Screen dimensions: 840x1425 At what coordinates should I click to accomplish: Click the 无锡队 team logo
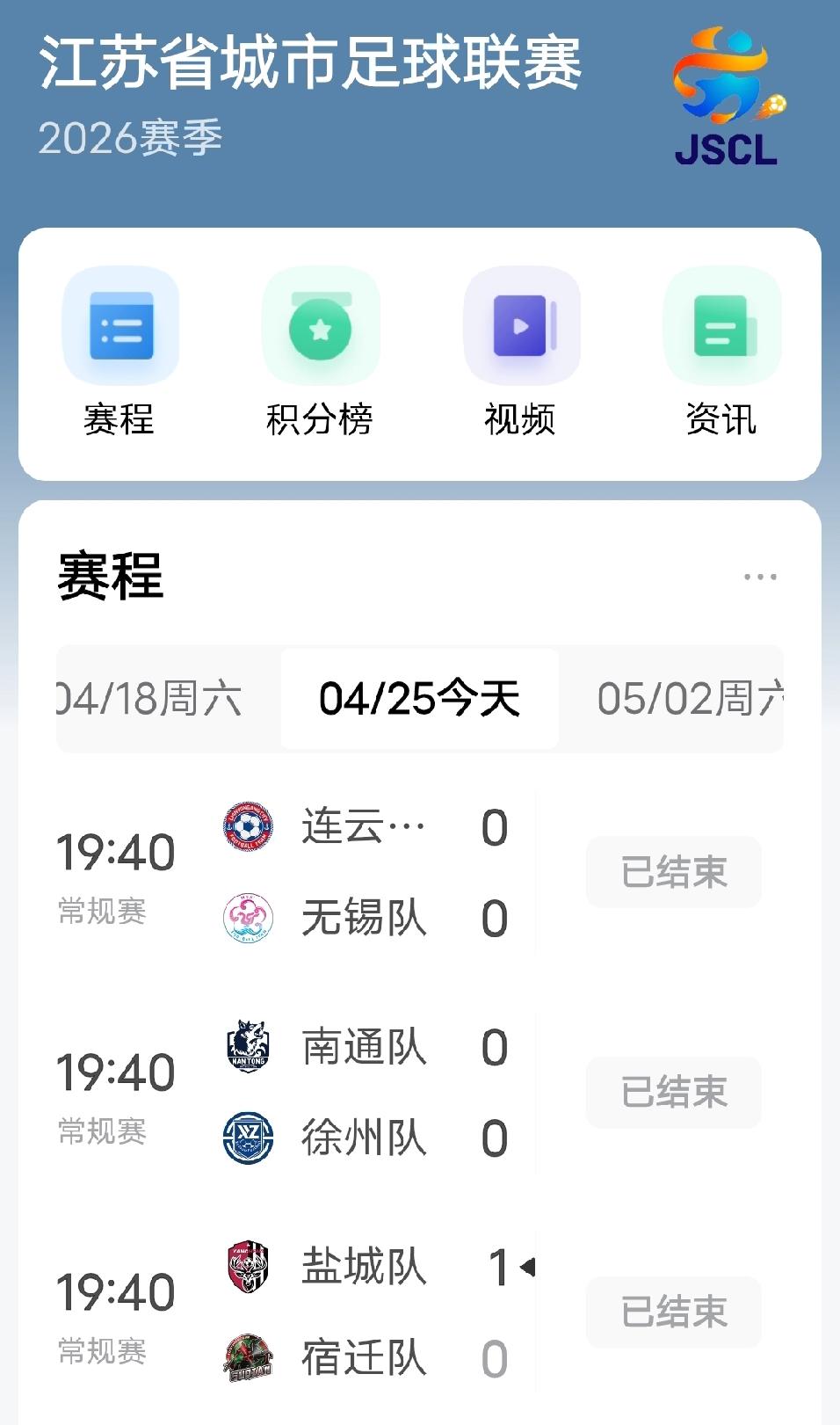pyautogui.click(x=247, y=917)
